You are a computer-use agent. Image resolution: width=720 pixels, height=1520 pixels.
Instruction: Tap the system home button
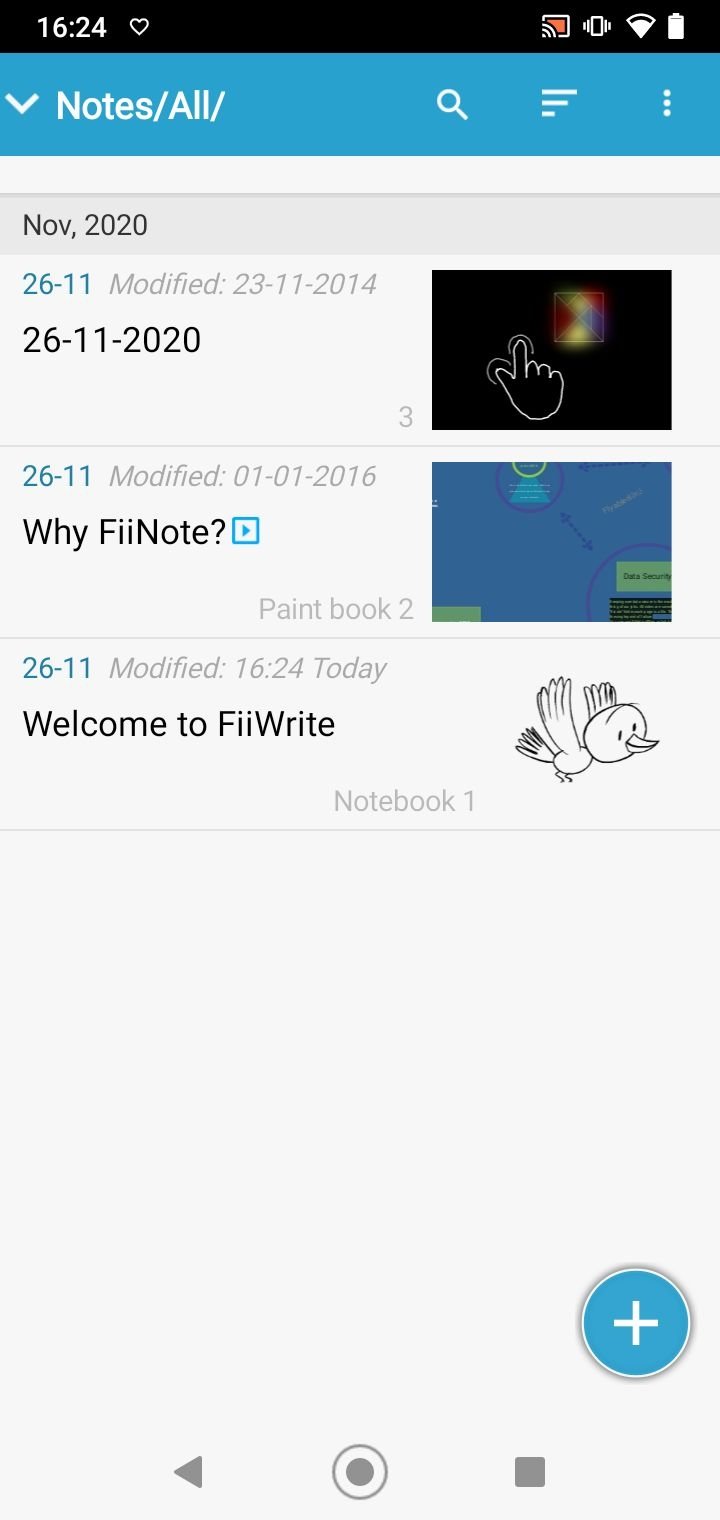click(x=360, y=1472)
